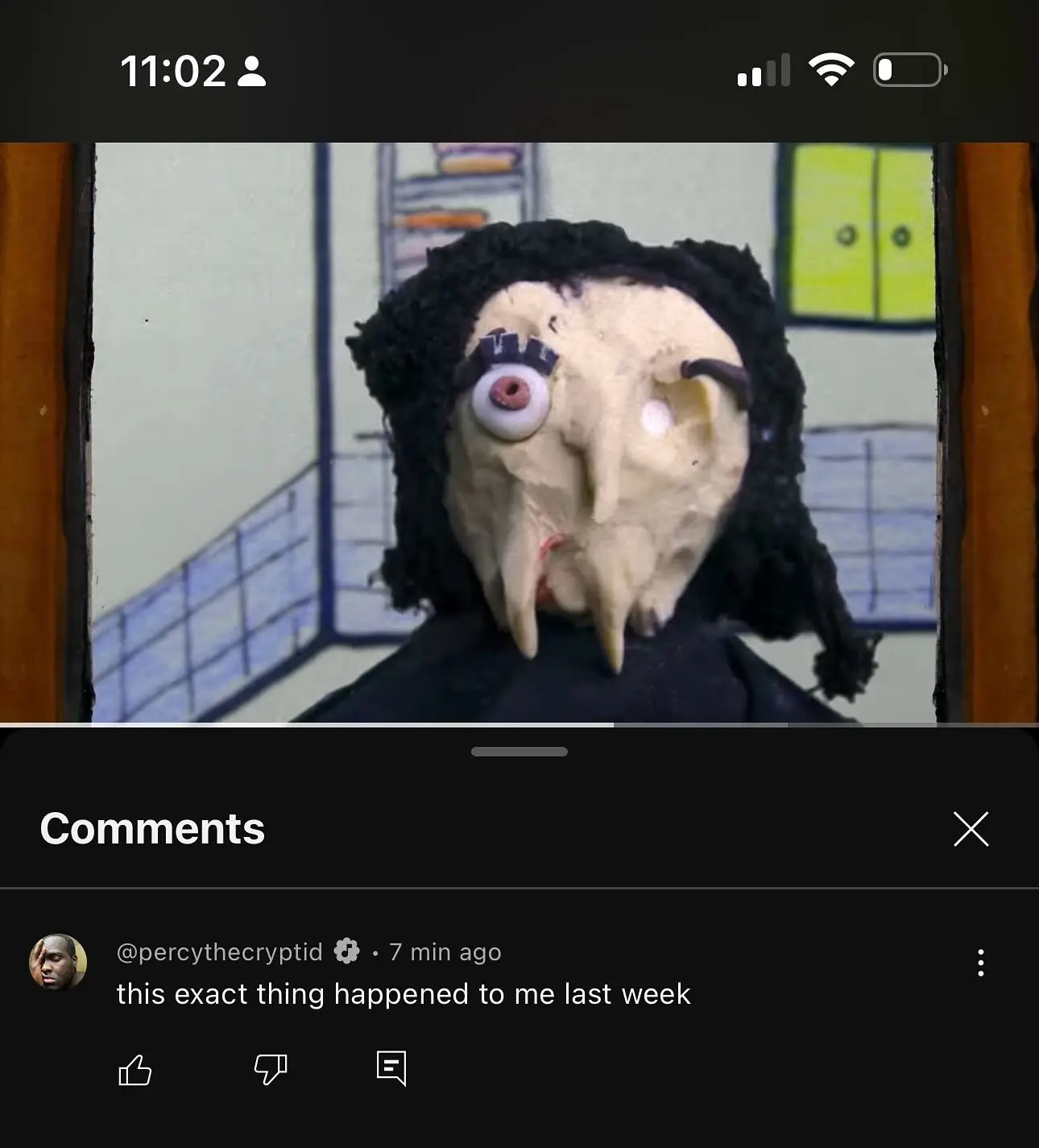The image size is (1039, 1148).
Task: Like percythecryptid's comment
Action: click(135, 1070)
